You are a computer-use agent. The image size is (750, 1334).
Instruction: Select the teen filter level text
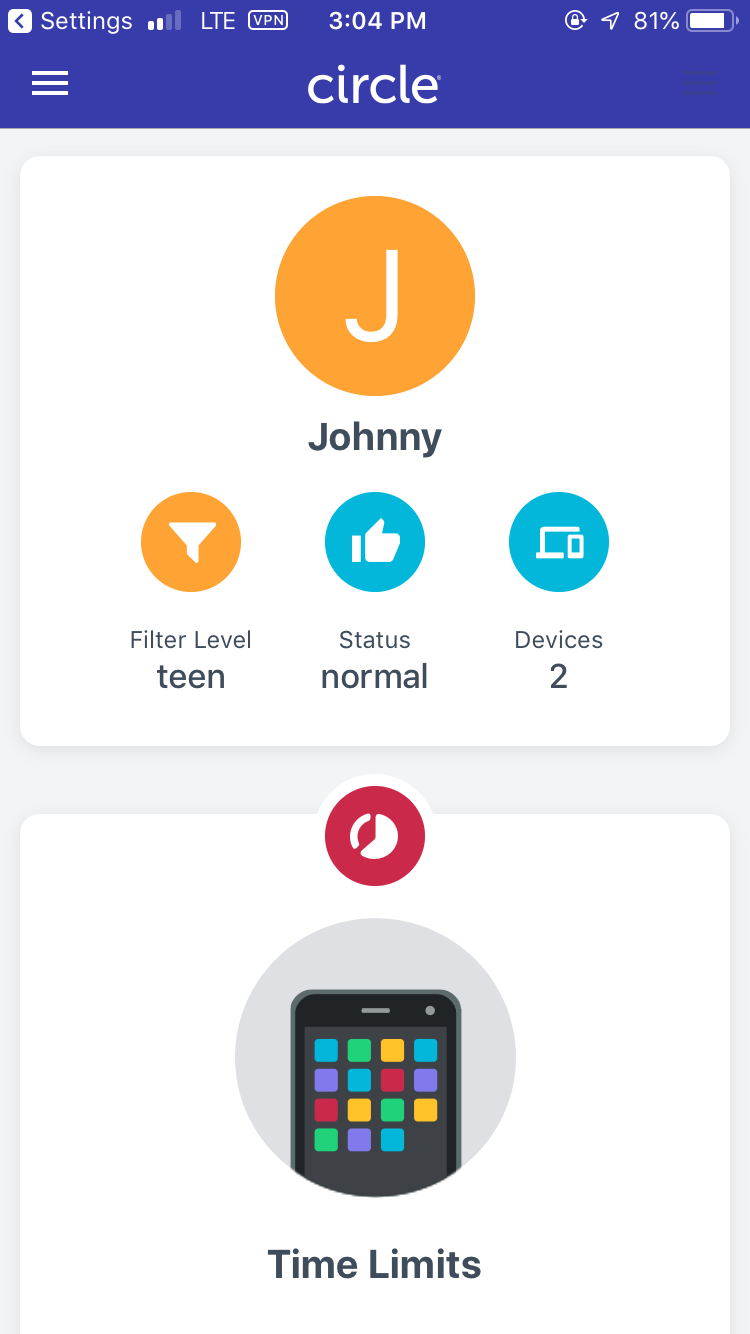point(190,676)
